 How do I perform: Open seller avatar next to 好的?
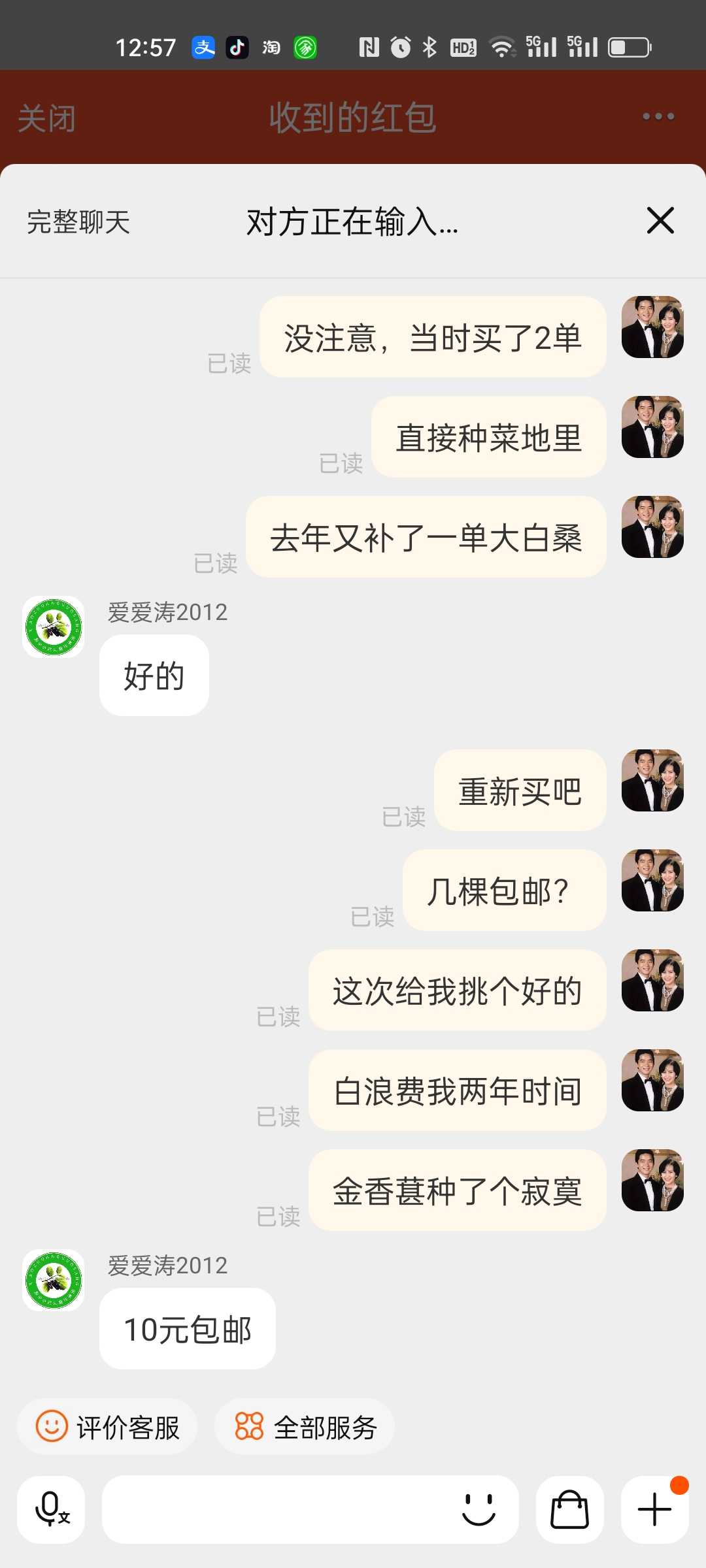point(54,627)
